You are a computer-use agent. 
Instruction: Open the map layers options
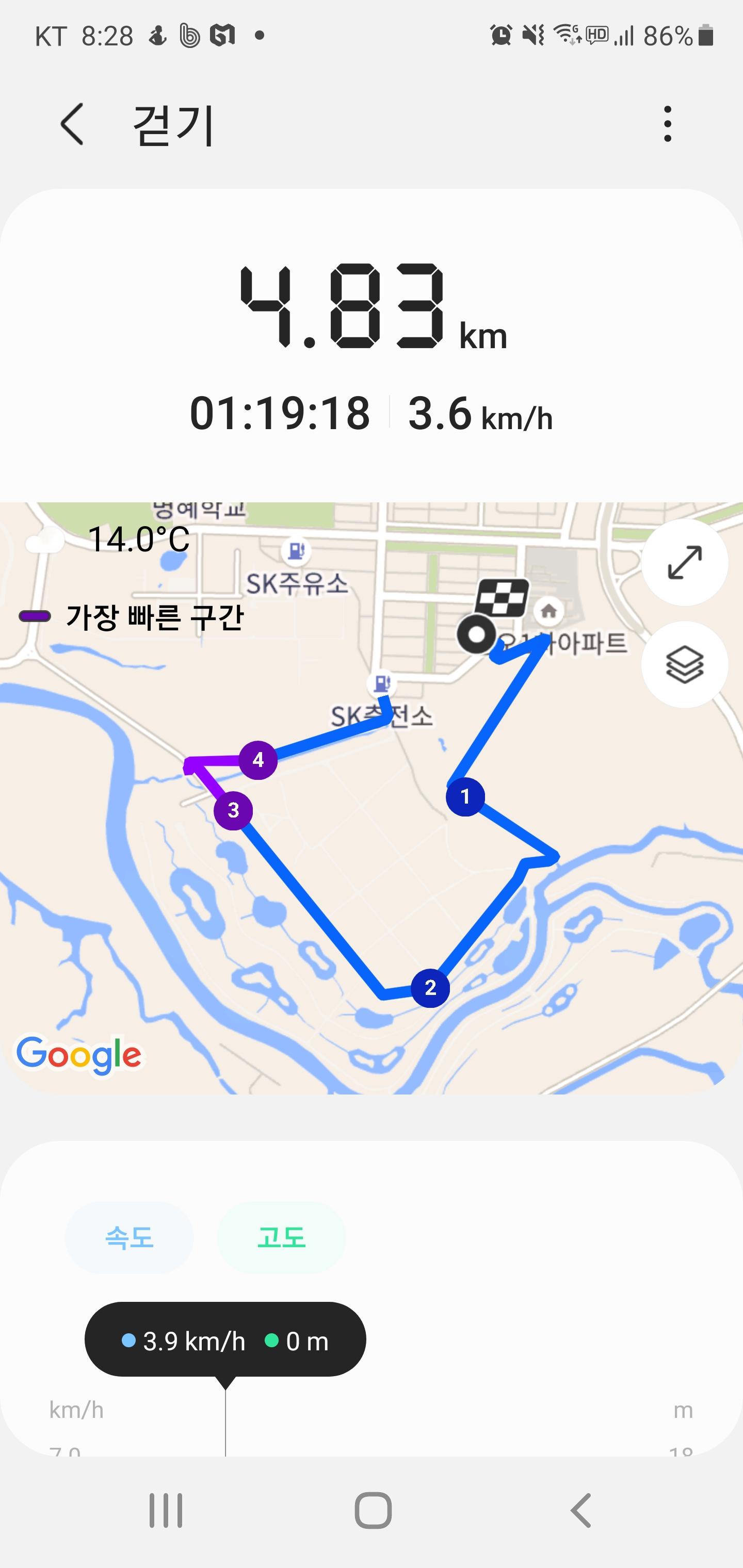click(685, 664)
